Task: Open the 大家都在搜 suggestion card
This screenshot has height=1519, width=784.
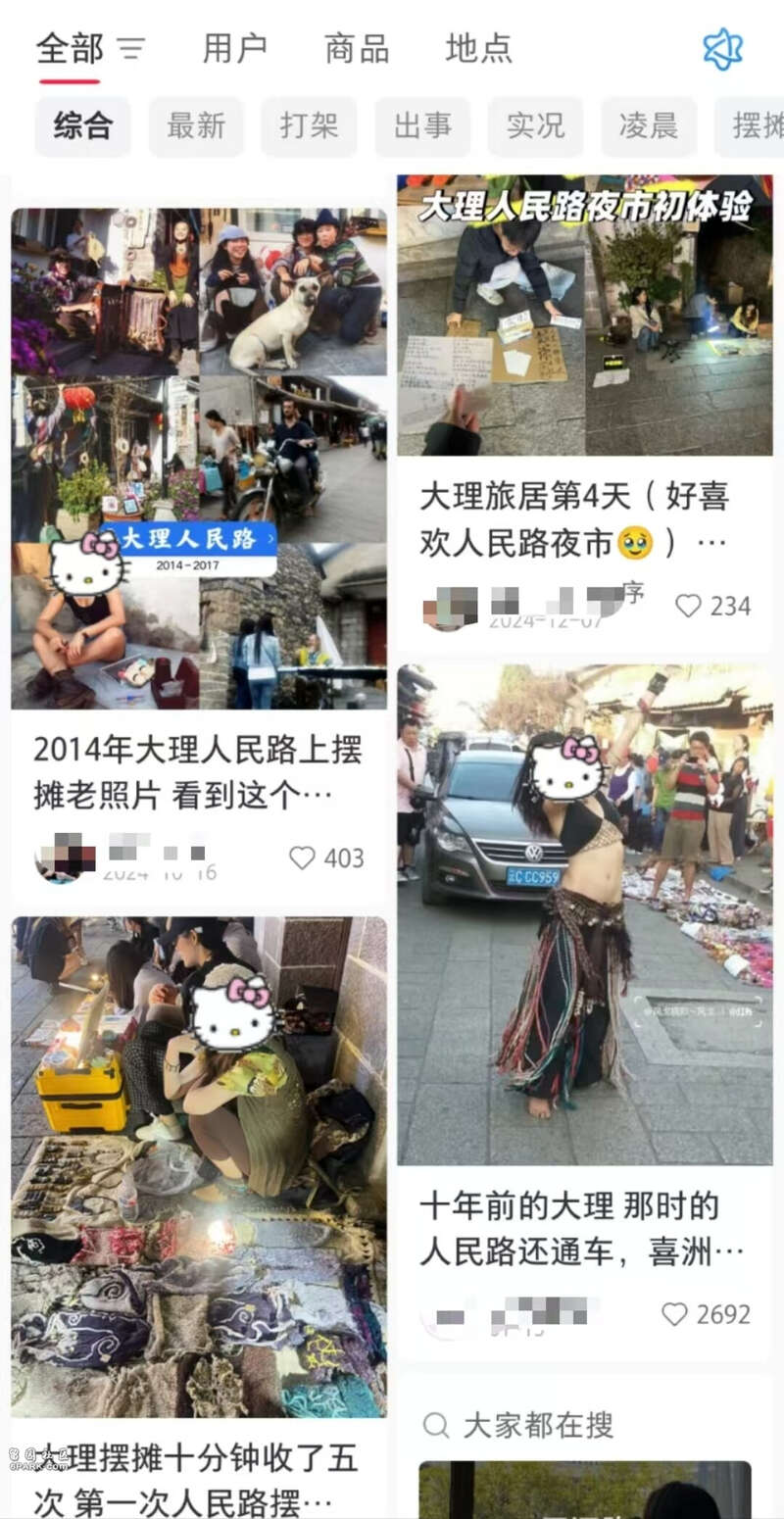Action: click(584, 1450)
